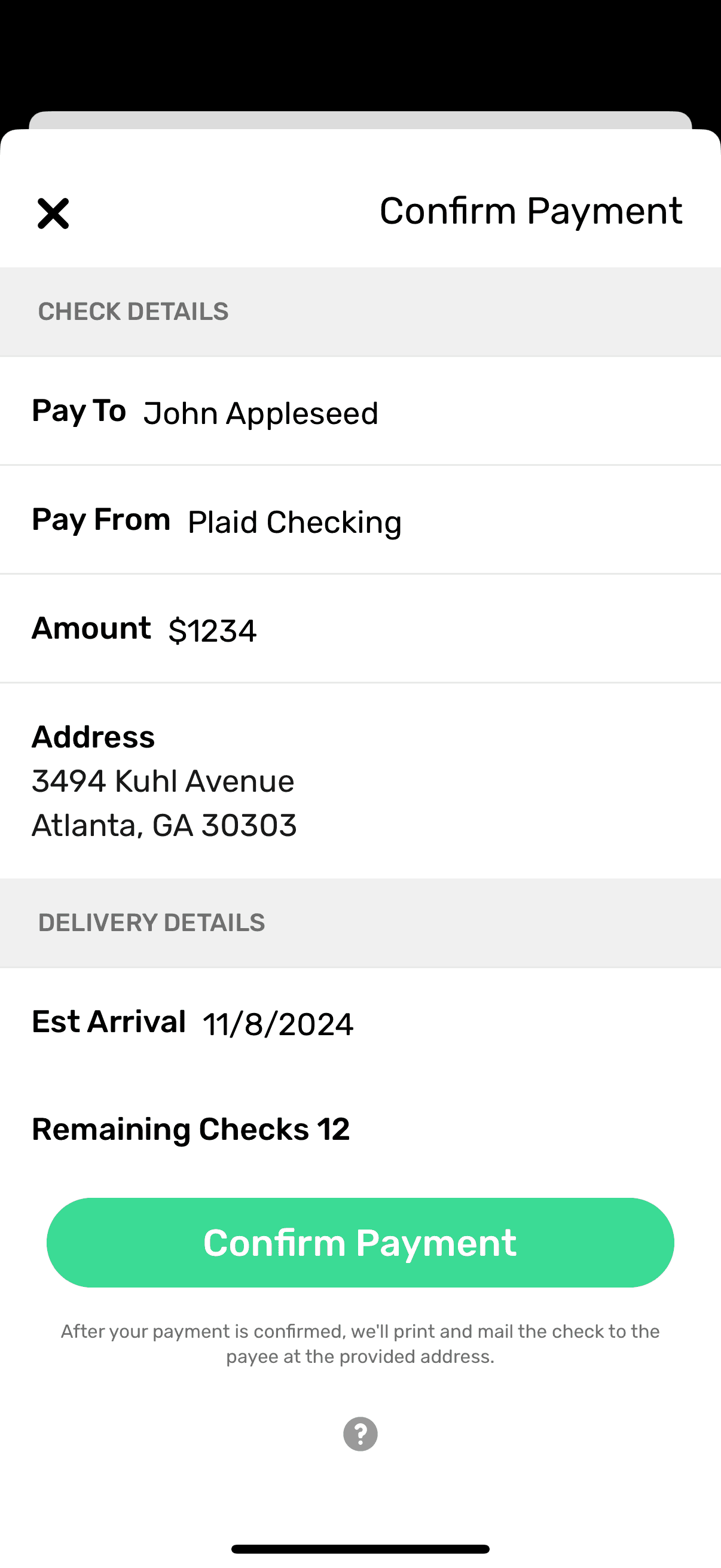This screenshot has width=721, height=1568.
Task: Tap the home indicator bar at bottom
Action: pyautogui.click(x=360, y=1549)
